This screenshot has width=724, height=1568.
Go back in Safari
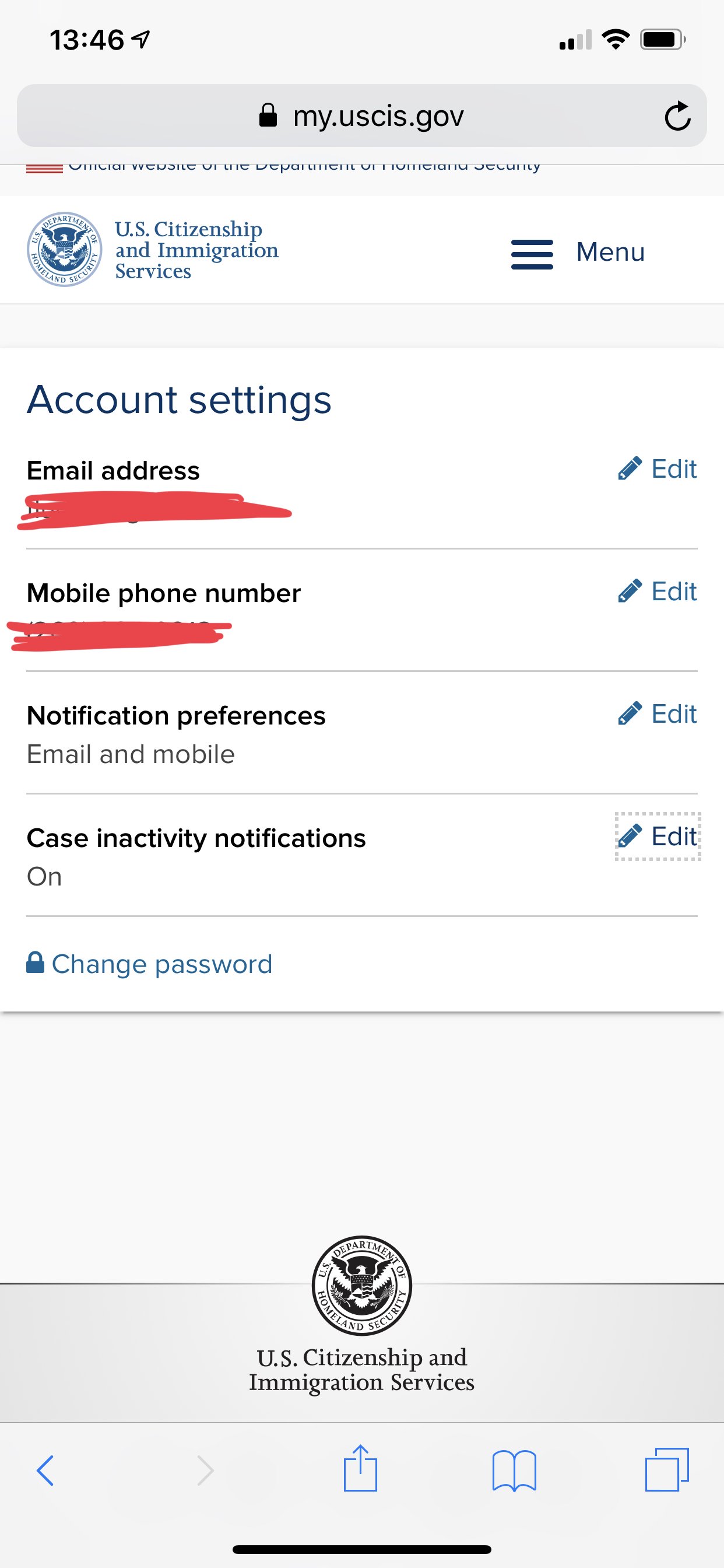(x=45, y=1471)
